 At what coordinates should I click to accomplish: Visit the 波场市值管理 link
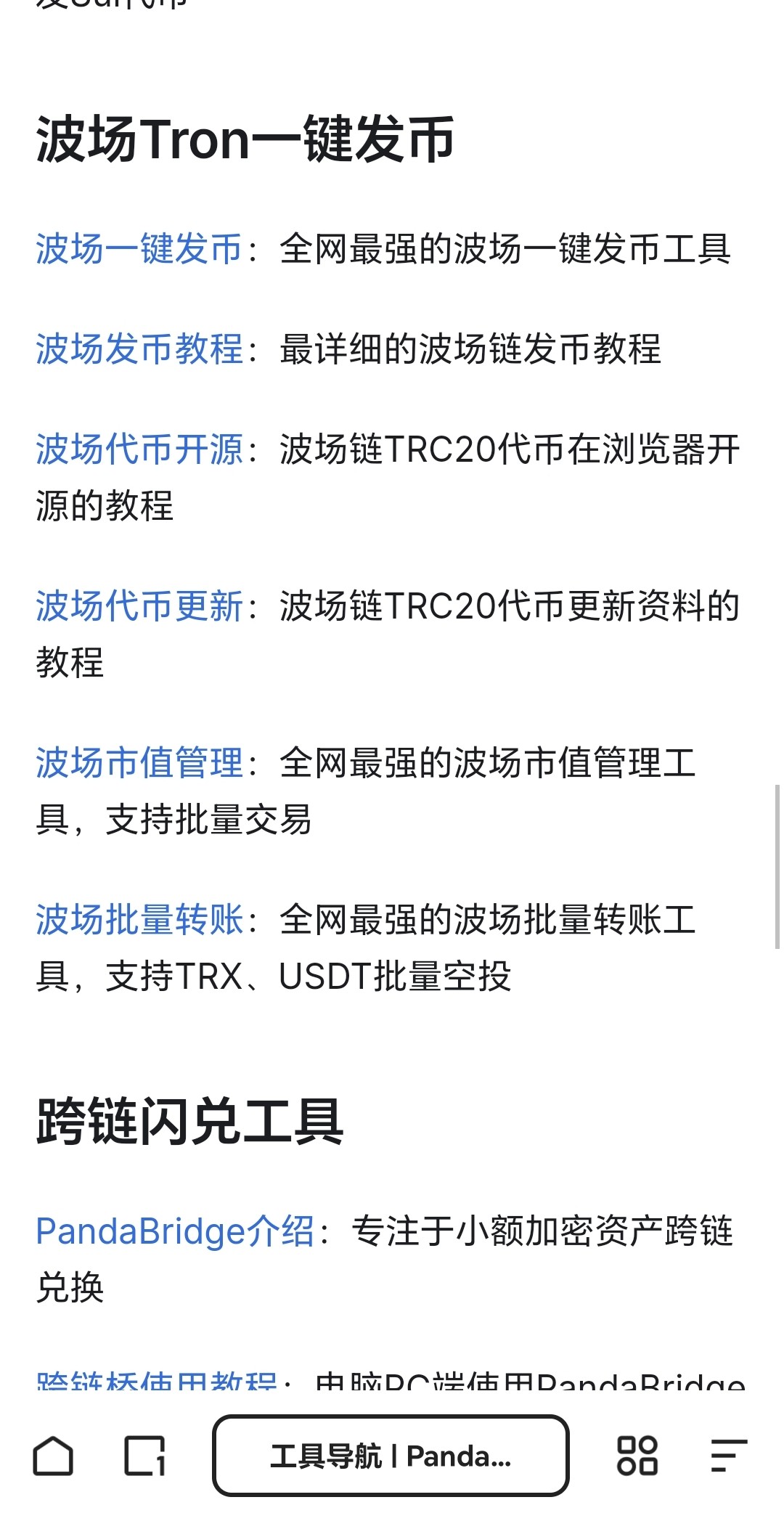click(139, 763)
